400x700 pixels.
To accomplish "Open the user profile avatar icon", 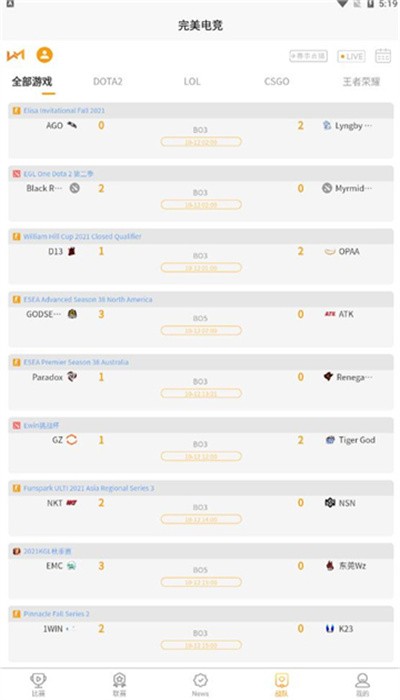I will (x=44, y=55).
